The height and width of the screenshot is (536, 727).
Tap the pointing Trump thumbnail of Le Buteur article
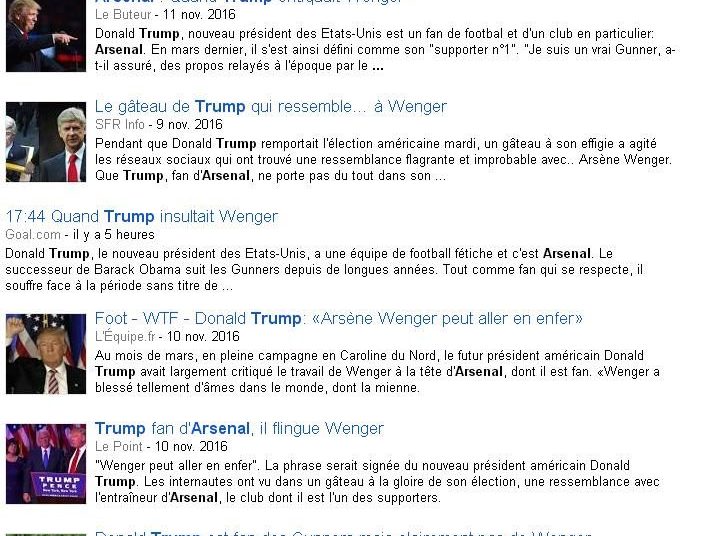coord(46,36)
